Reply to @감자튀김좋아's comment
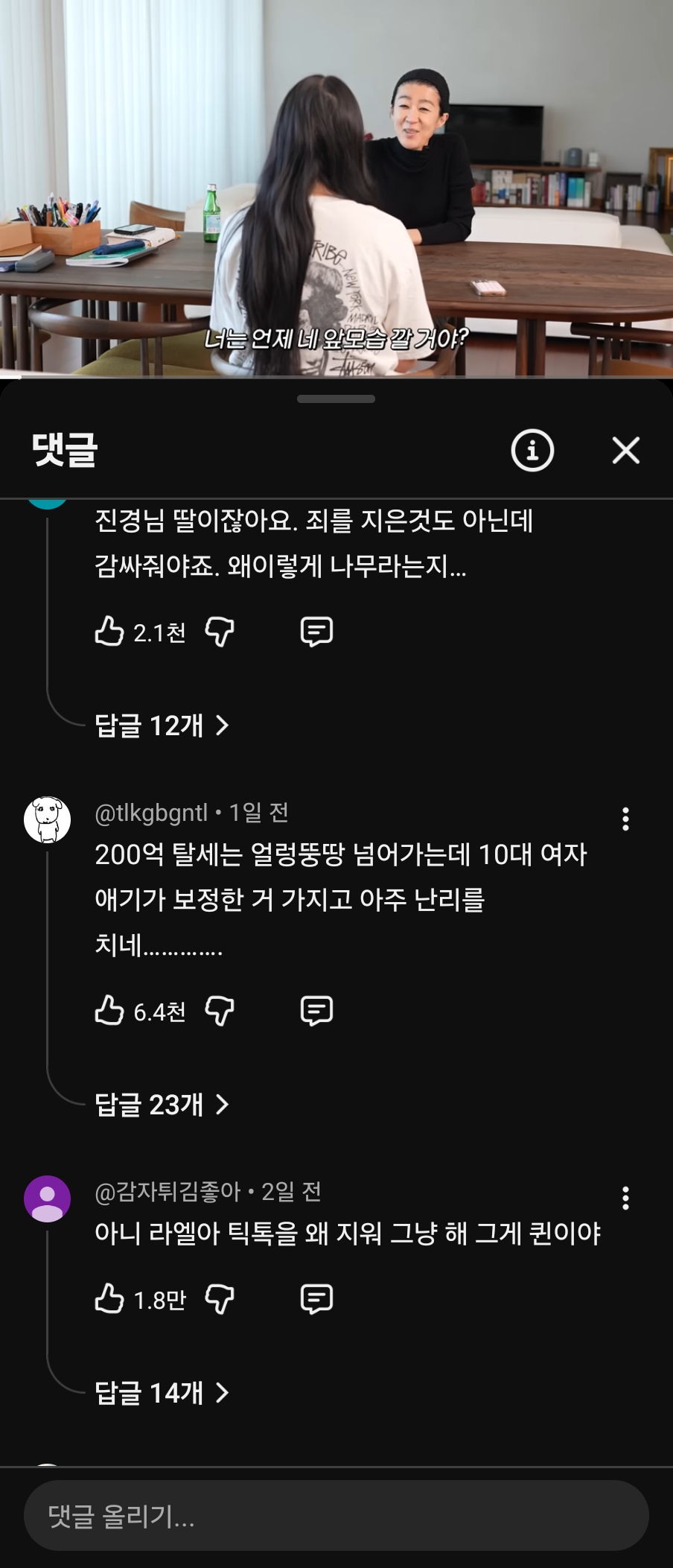The width and height of the screenshot is (673, 1568). (x=316, y=1298)
